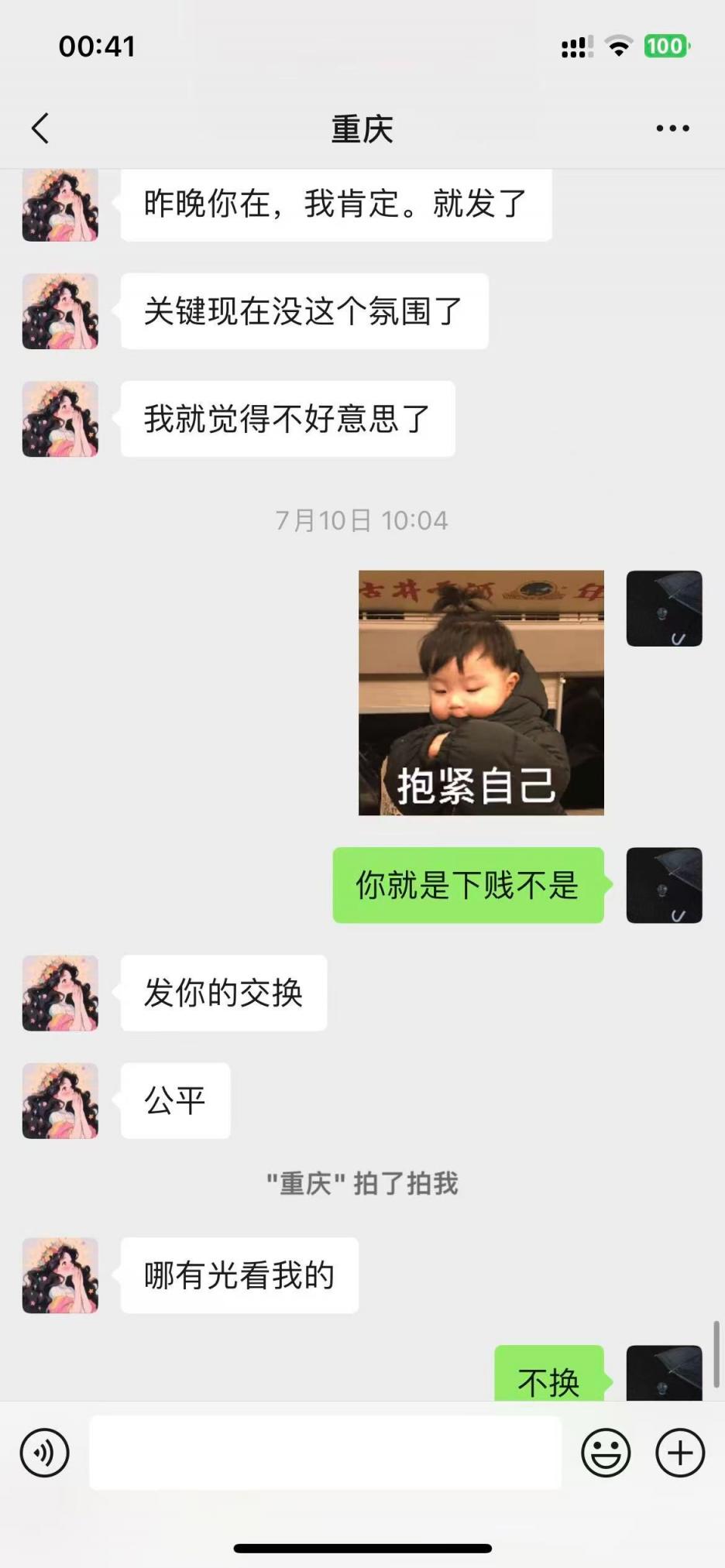Viewport: 725px width, 1568px height.
Task: Open own avatar beside 你就是下贱不是 message
Action: [664, 885]
